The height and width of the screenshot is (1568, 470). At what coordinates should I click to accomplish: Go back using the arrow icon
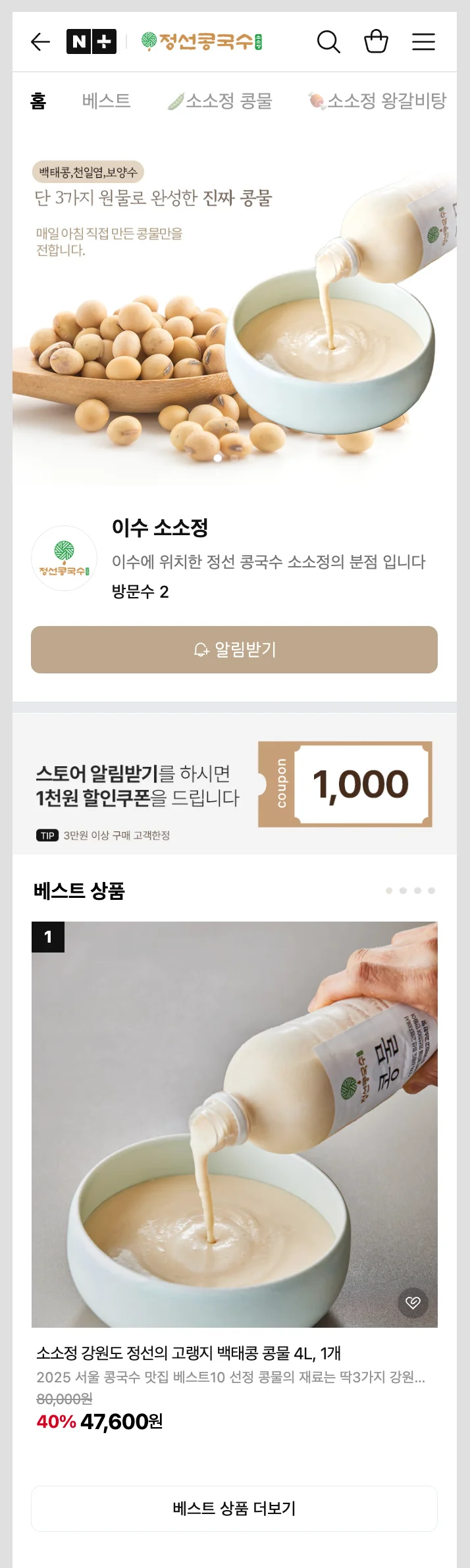(40, 42)
